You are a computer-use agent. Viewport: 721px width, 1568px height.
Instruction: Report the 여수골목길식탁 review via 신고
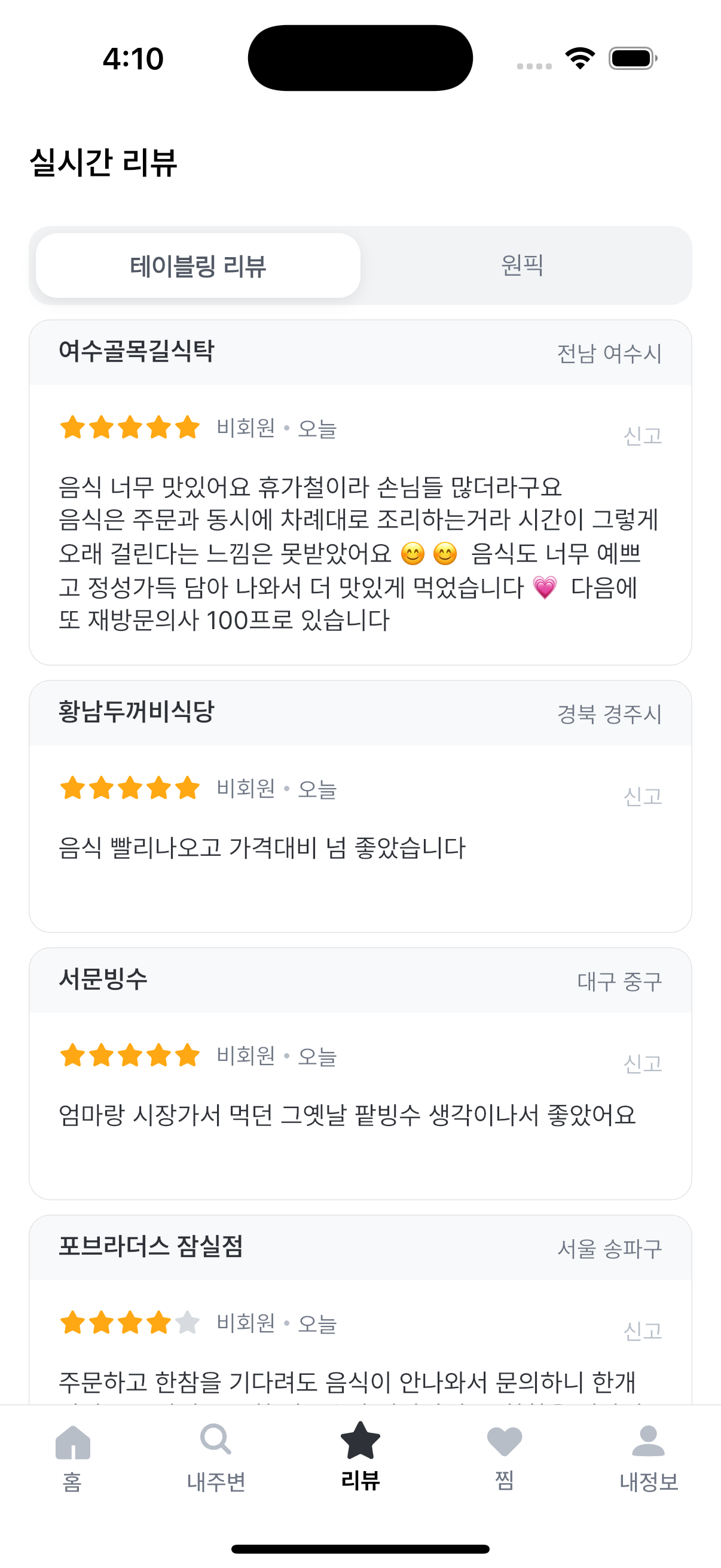(x=643, y=436)
